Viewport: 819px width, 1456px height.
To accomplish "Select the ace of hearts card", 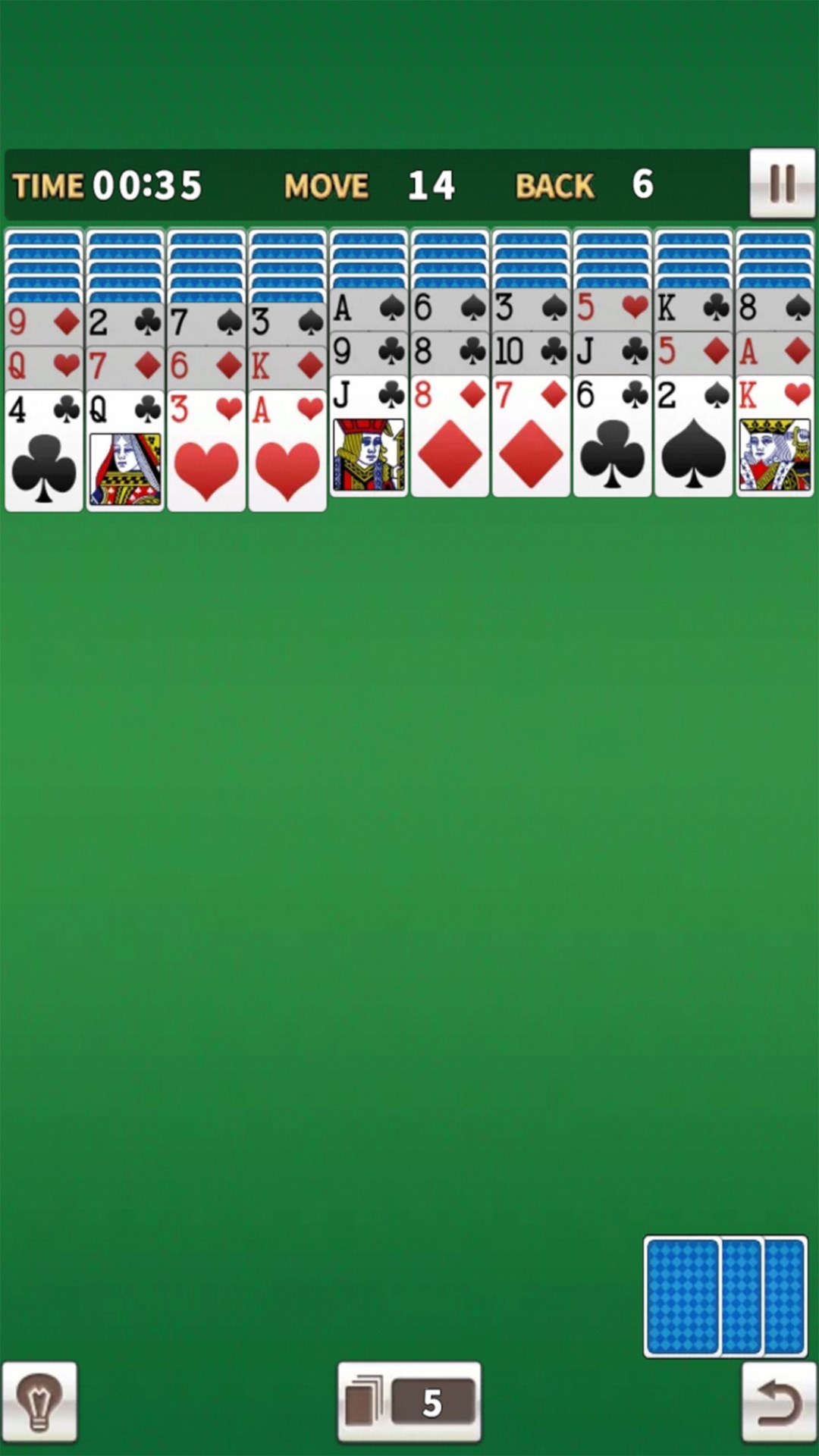I will pyautogui.click(x=287, y=451).
